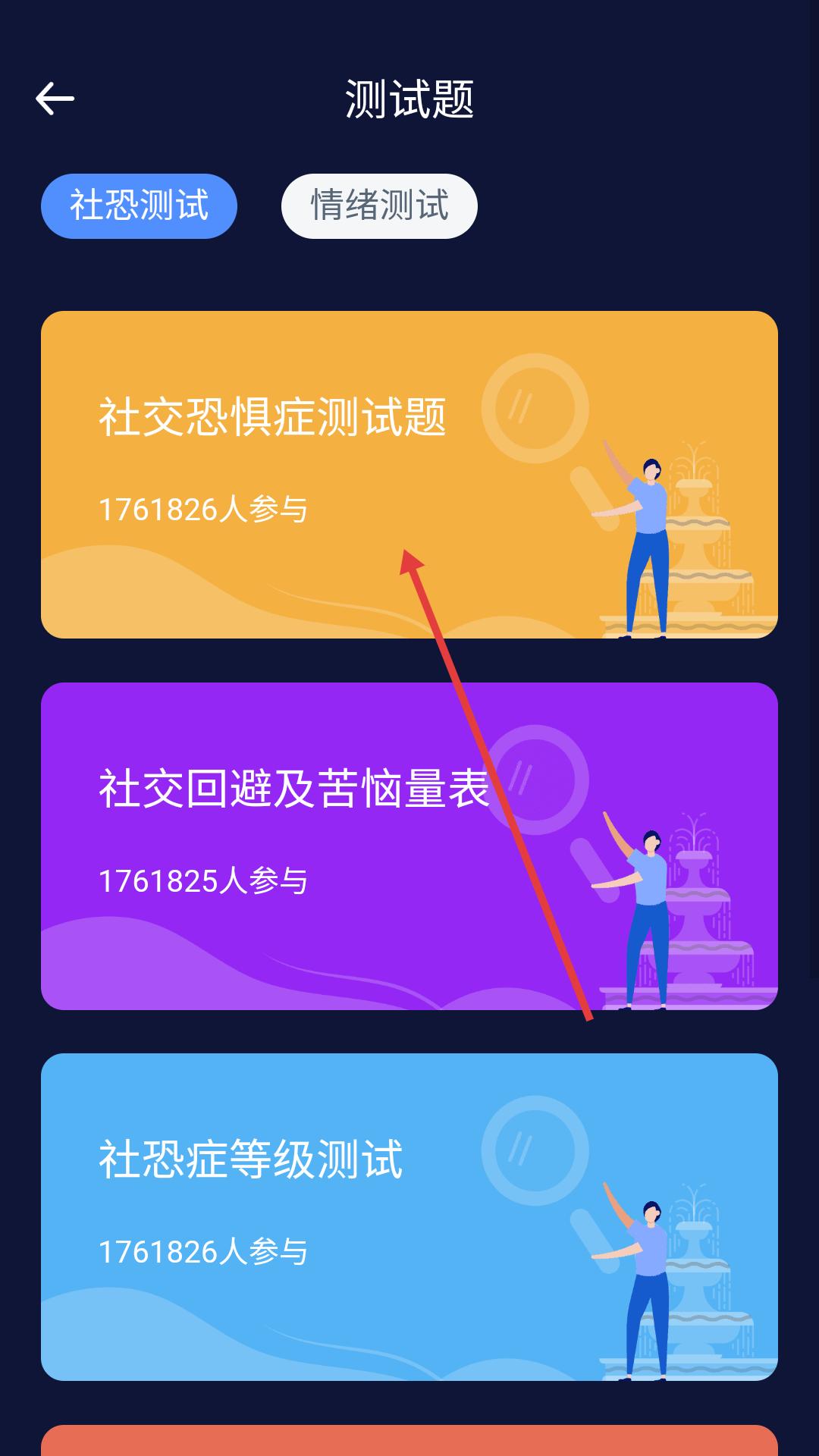Select the 社恐测试 tab

[x=139, y=206]
